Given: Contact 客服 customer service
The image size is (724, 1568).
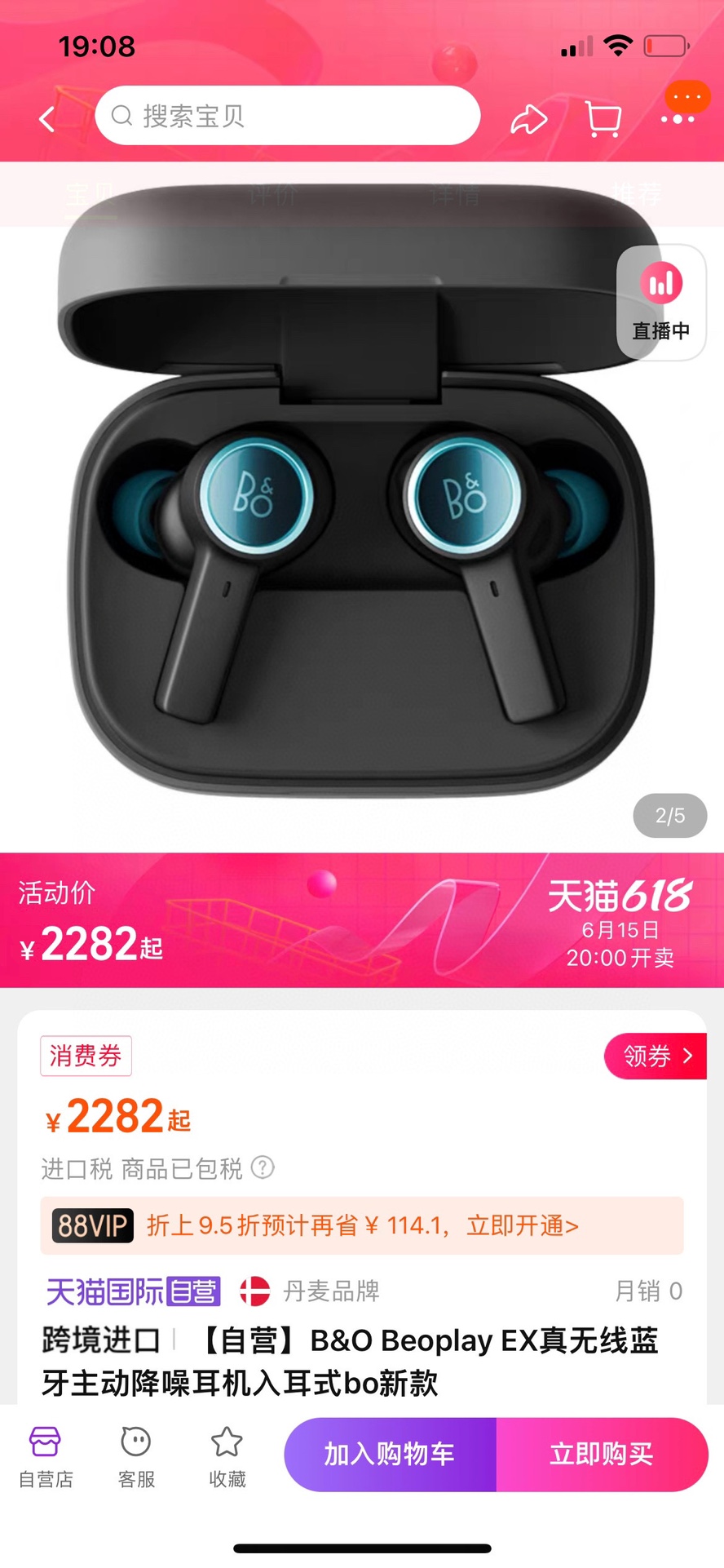Looking at the screenshot, I should click(136, 1458).
